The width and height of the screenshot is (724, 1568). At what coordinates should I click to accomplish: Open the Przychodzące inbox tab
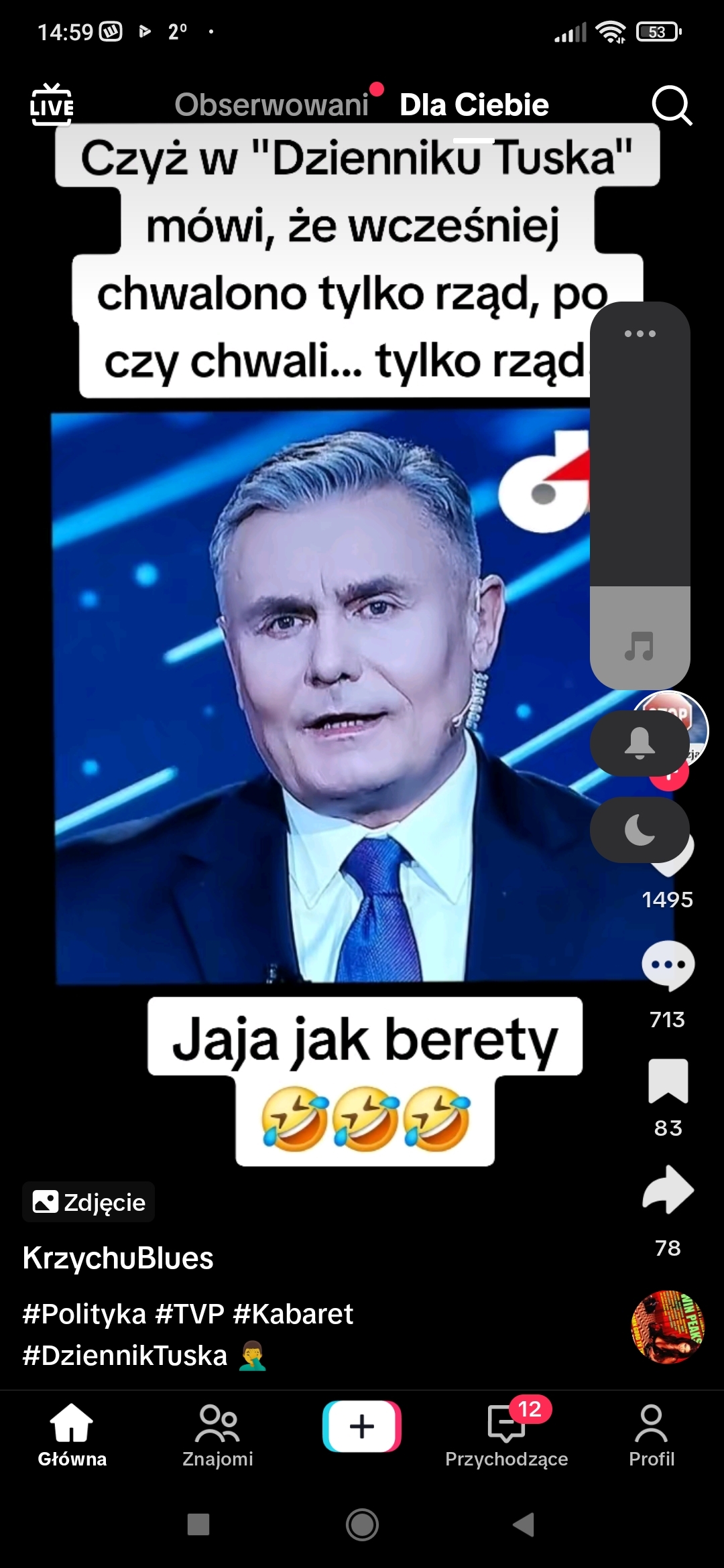tap(507, 1434)
